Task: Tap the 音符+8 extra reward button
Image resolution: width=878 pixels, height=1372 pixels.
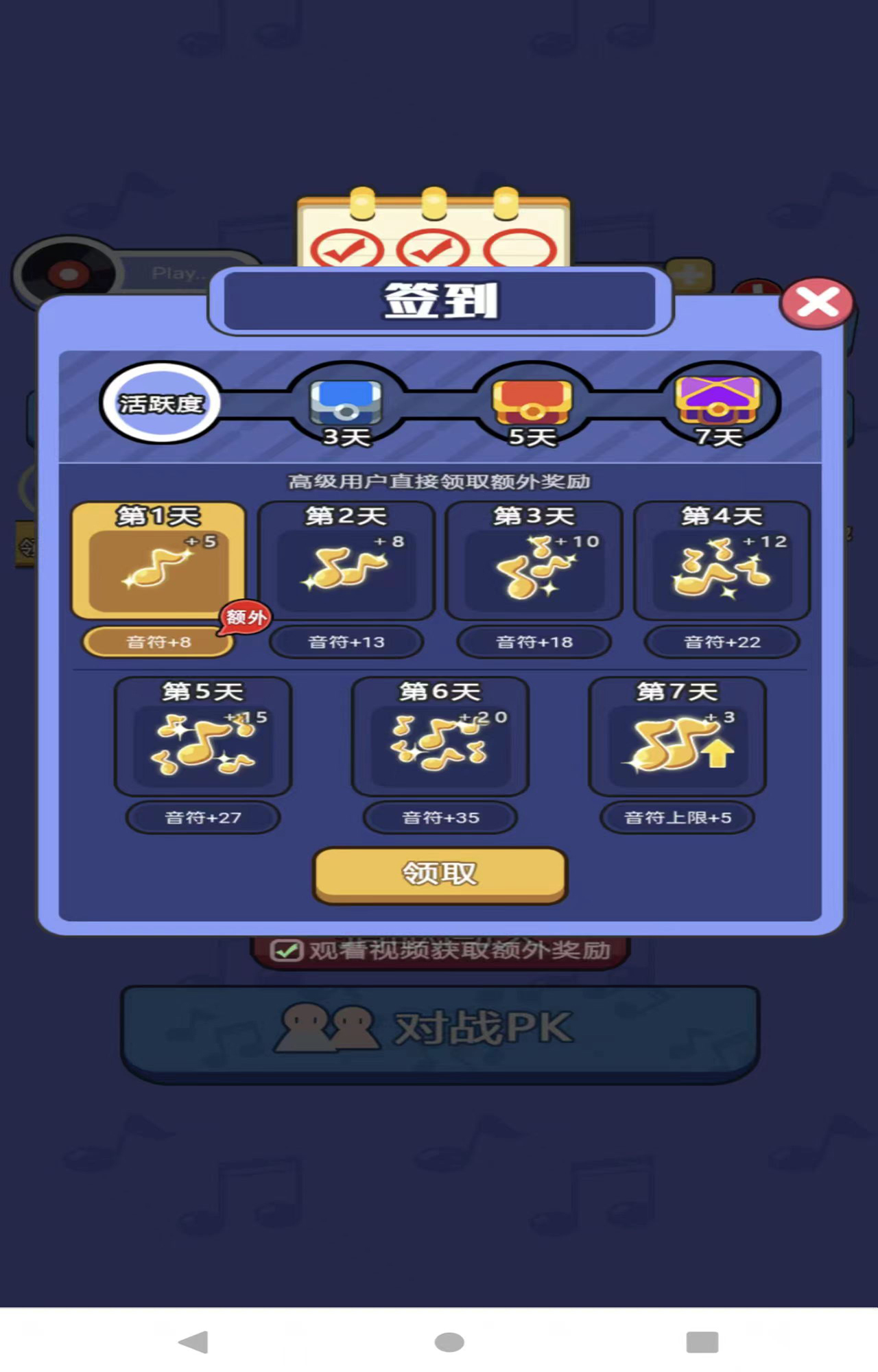Action: point(158,642)
